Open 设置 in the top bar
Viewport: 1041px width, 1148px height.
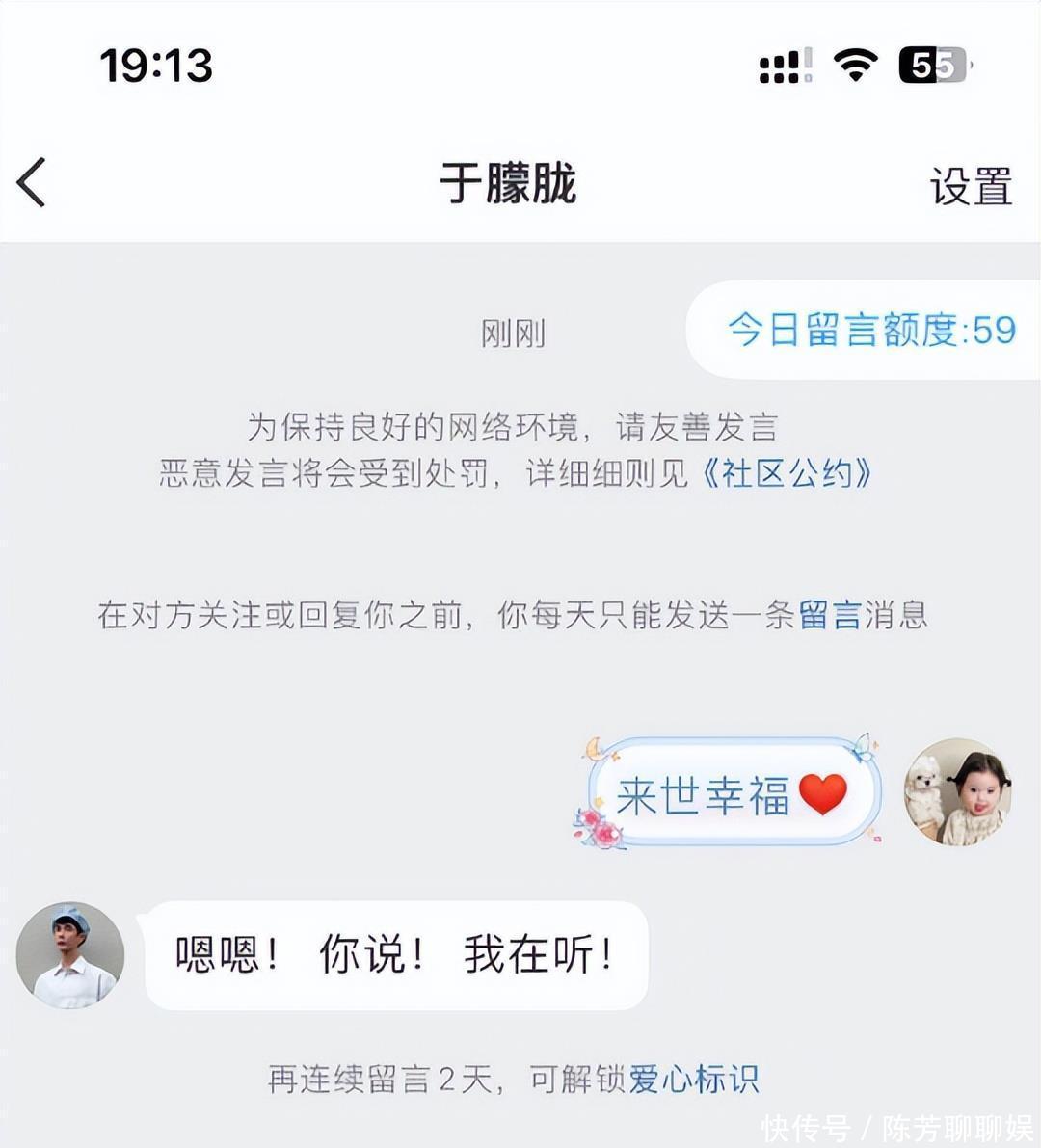point(971,185)
